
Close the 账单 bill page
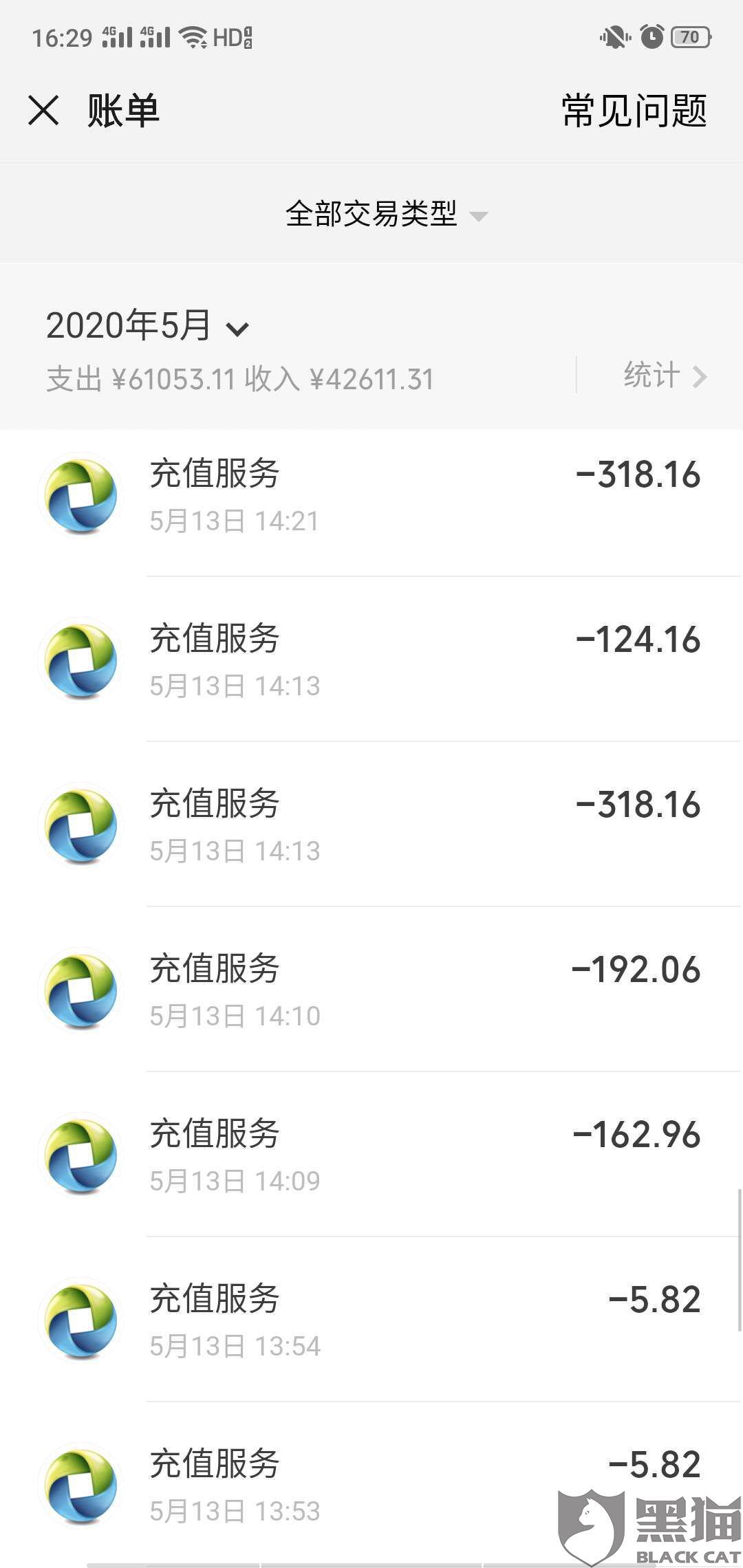coord(43,111)
